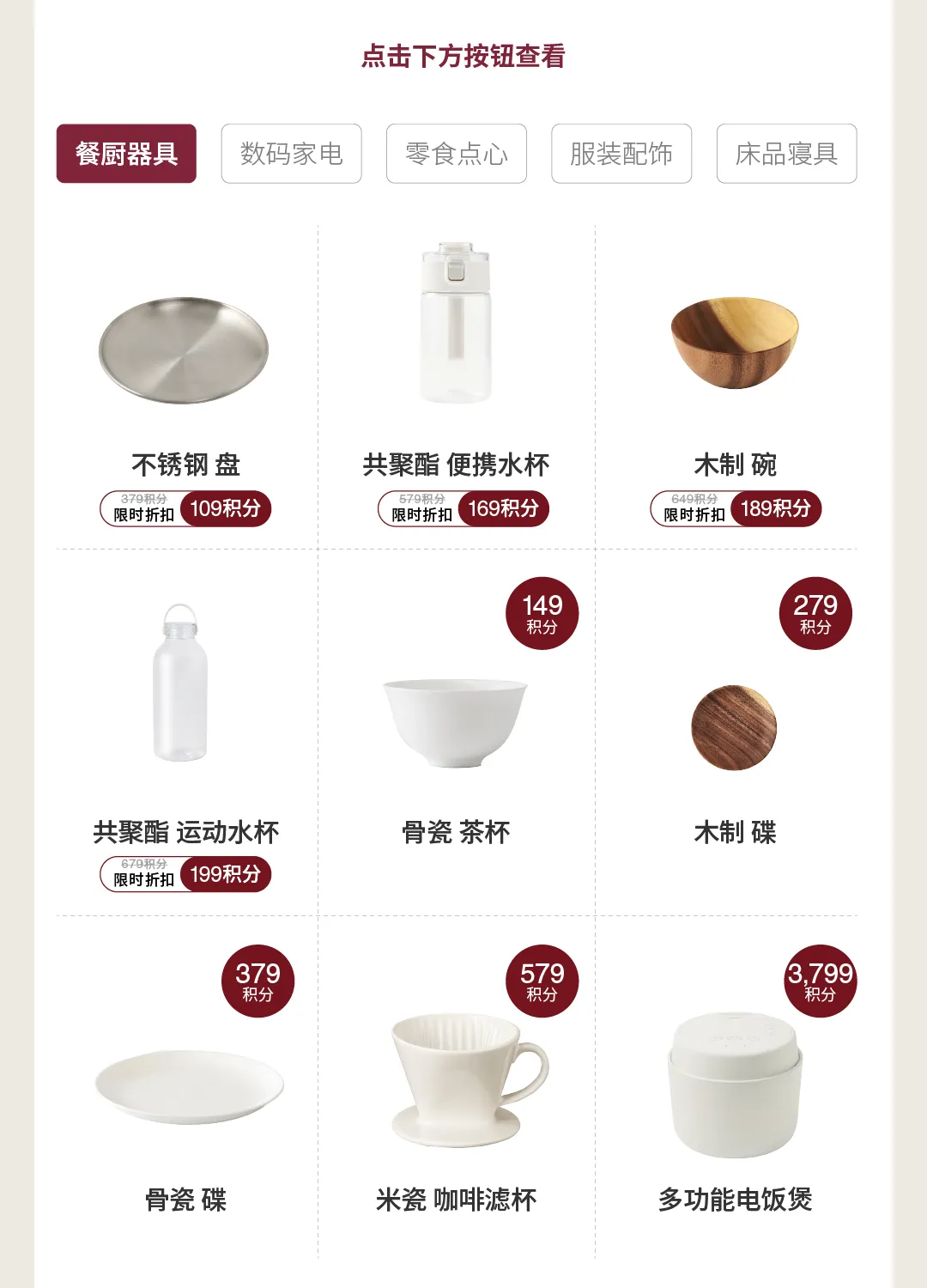The image size is (927, 1288).
Task: Open the 木制 碗 product card
Action: pos(735,386)
